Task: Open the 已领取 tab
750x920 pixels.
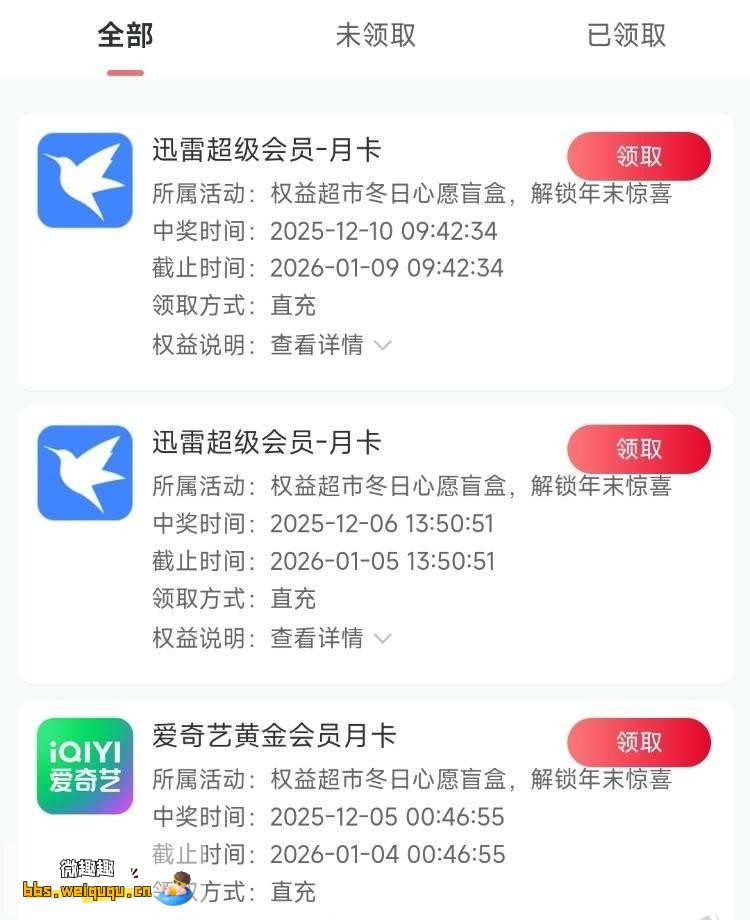Action: pyautogui.click(x=626, y=36)
